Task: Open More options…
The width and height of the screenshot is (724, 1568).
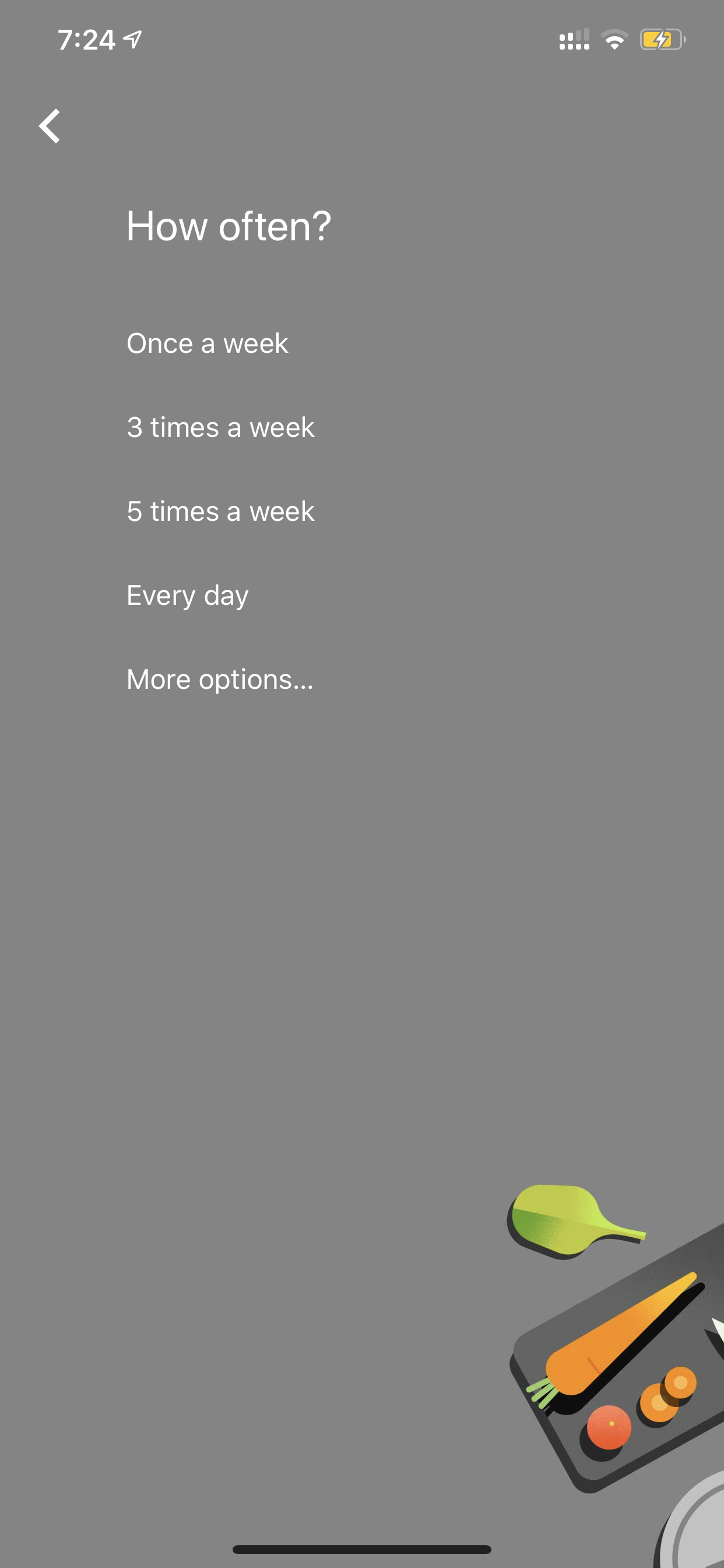Action: (220, 680)
